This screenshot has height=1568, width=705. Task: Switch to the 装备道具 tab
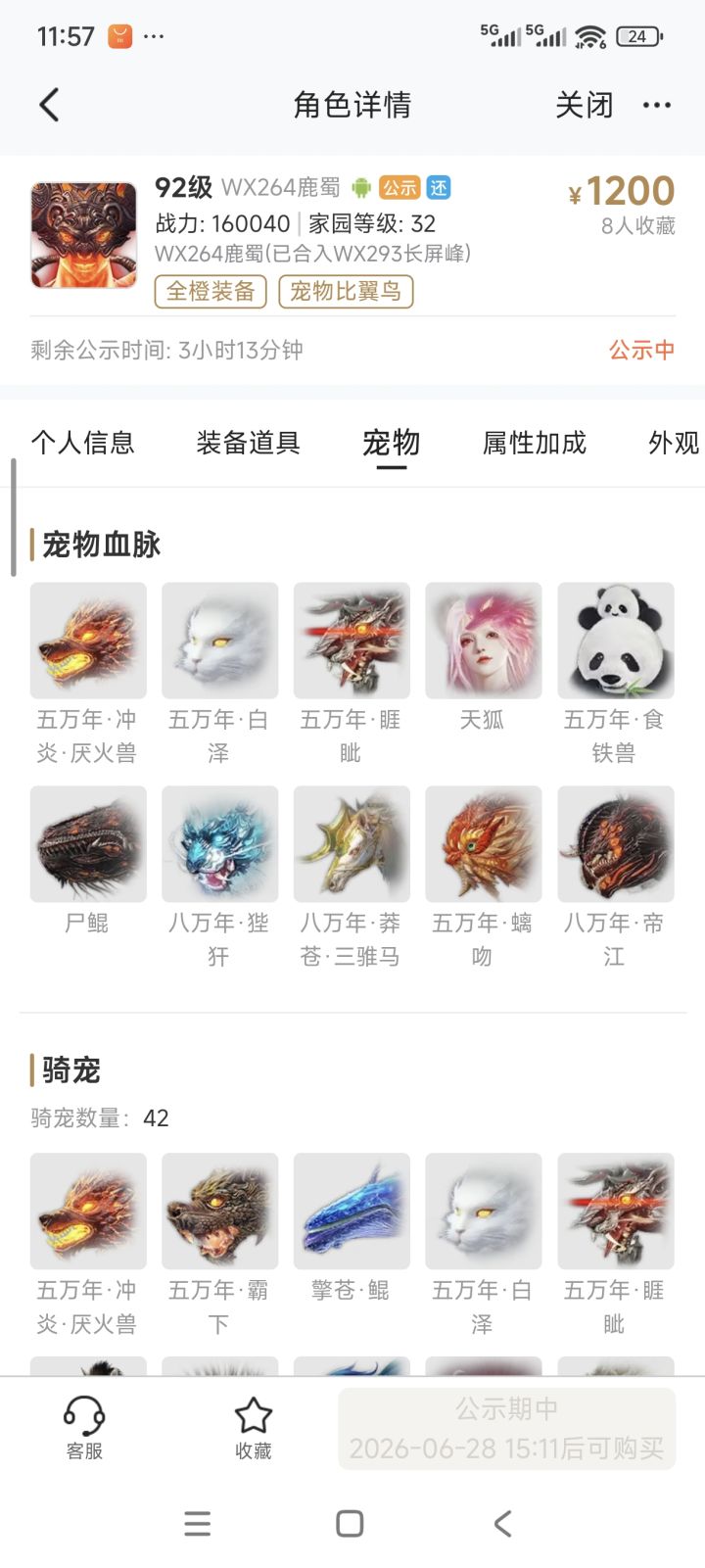coord(248,443)
